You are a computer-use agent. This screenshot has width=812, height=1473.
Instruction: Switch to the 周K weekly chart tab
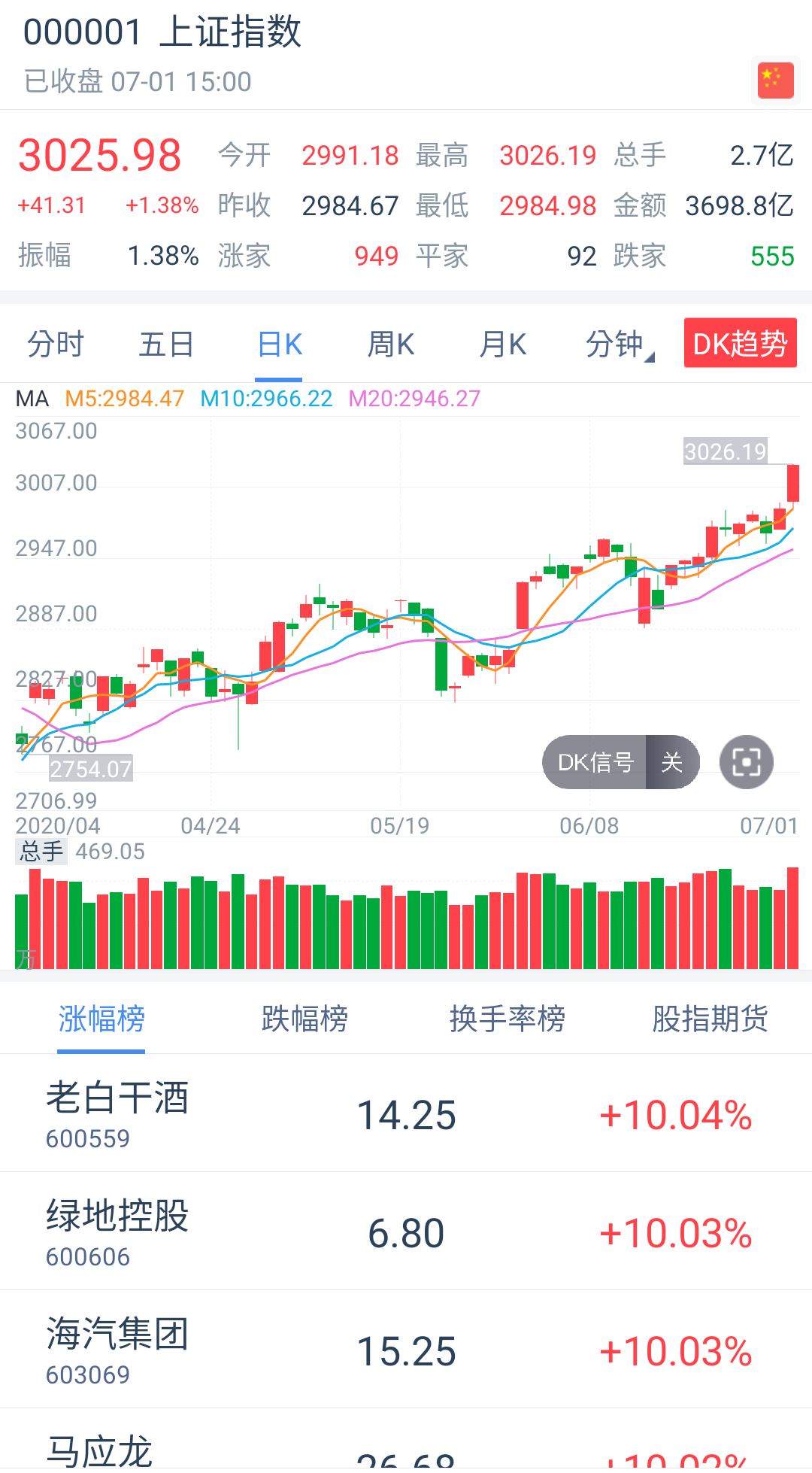tap(390, 343)
